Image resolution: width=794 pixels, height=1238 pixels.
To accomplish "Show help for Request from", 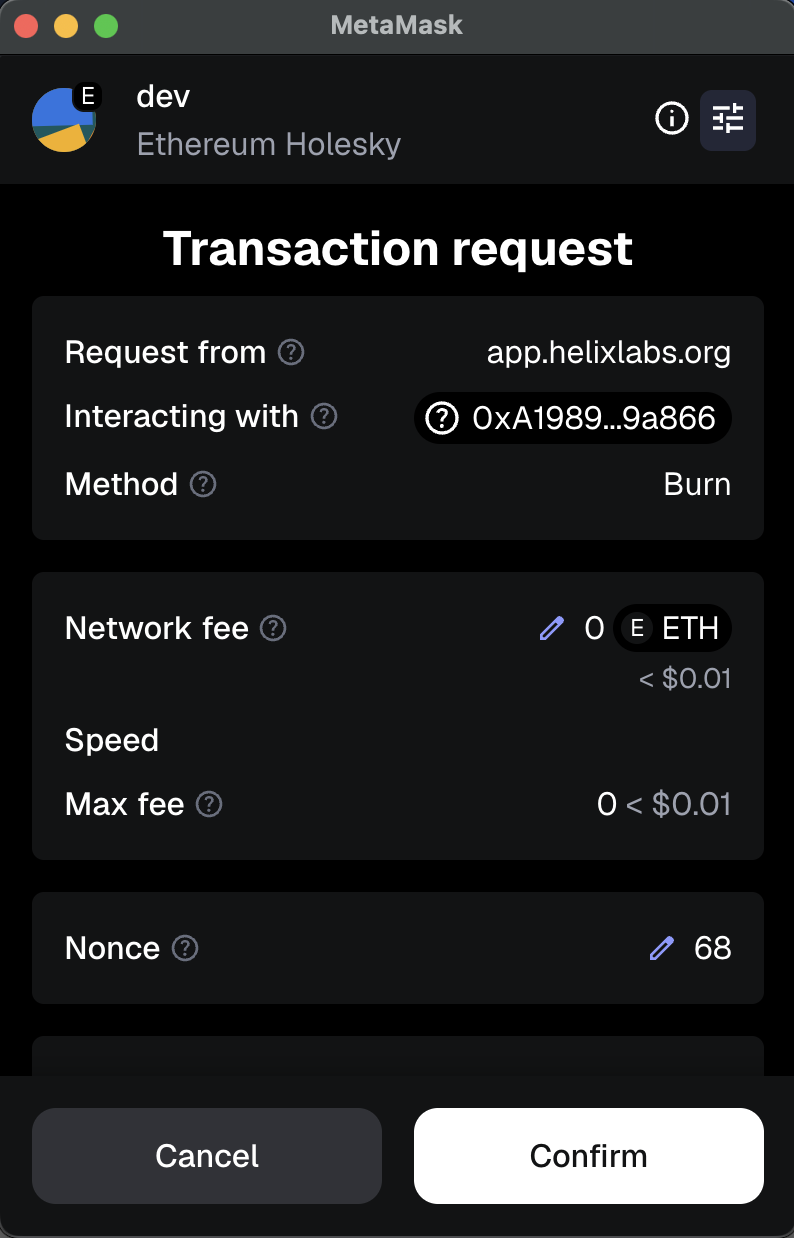I will click(x=291, y=352).
